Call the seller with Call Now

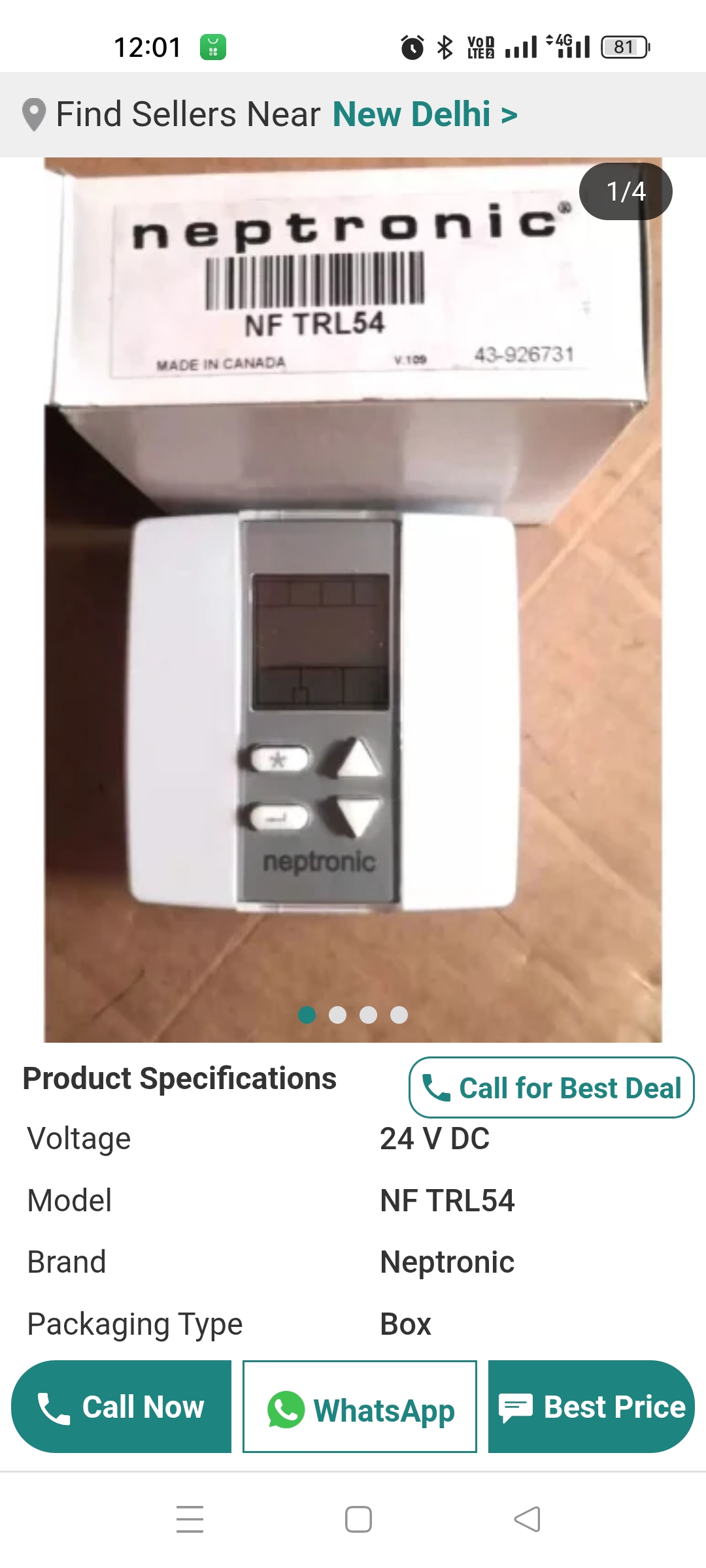122,1407
